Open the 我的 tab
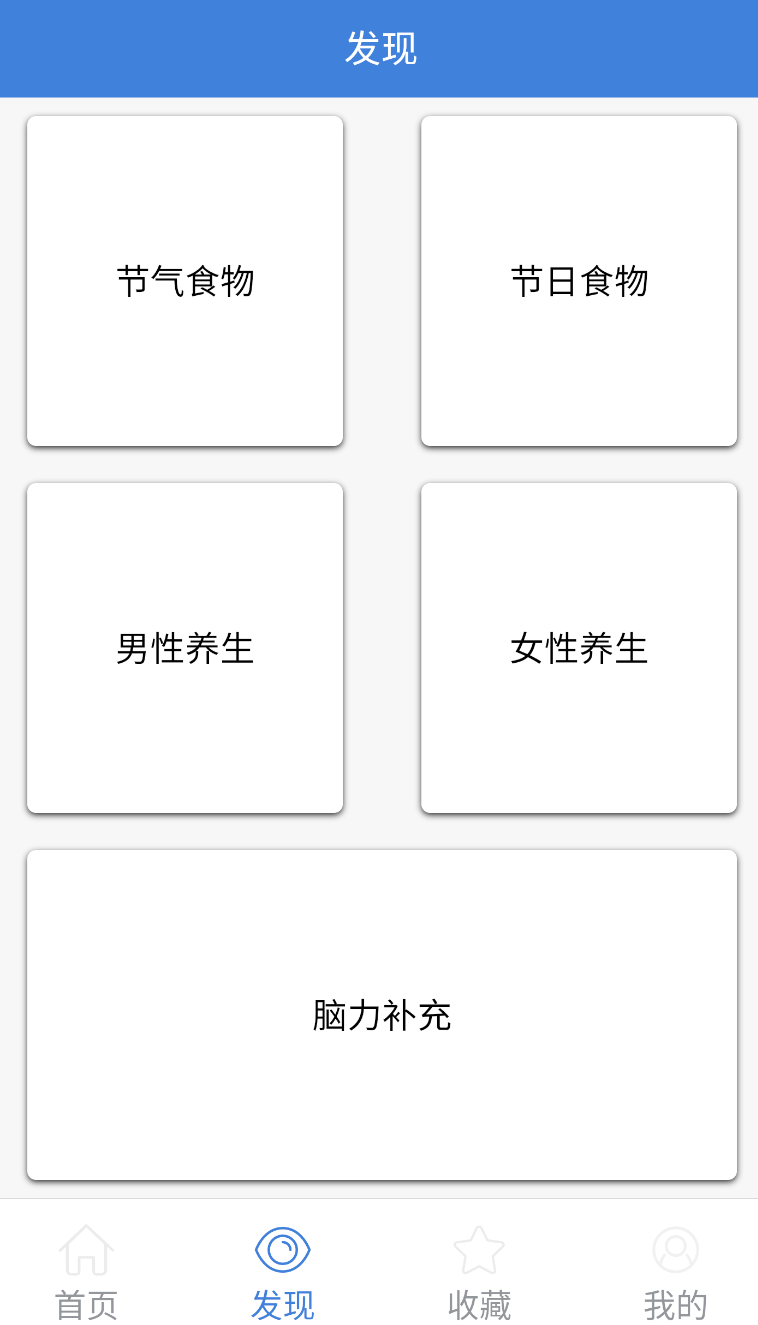The image size is (758, 1325). click(676, 1275)
